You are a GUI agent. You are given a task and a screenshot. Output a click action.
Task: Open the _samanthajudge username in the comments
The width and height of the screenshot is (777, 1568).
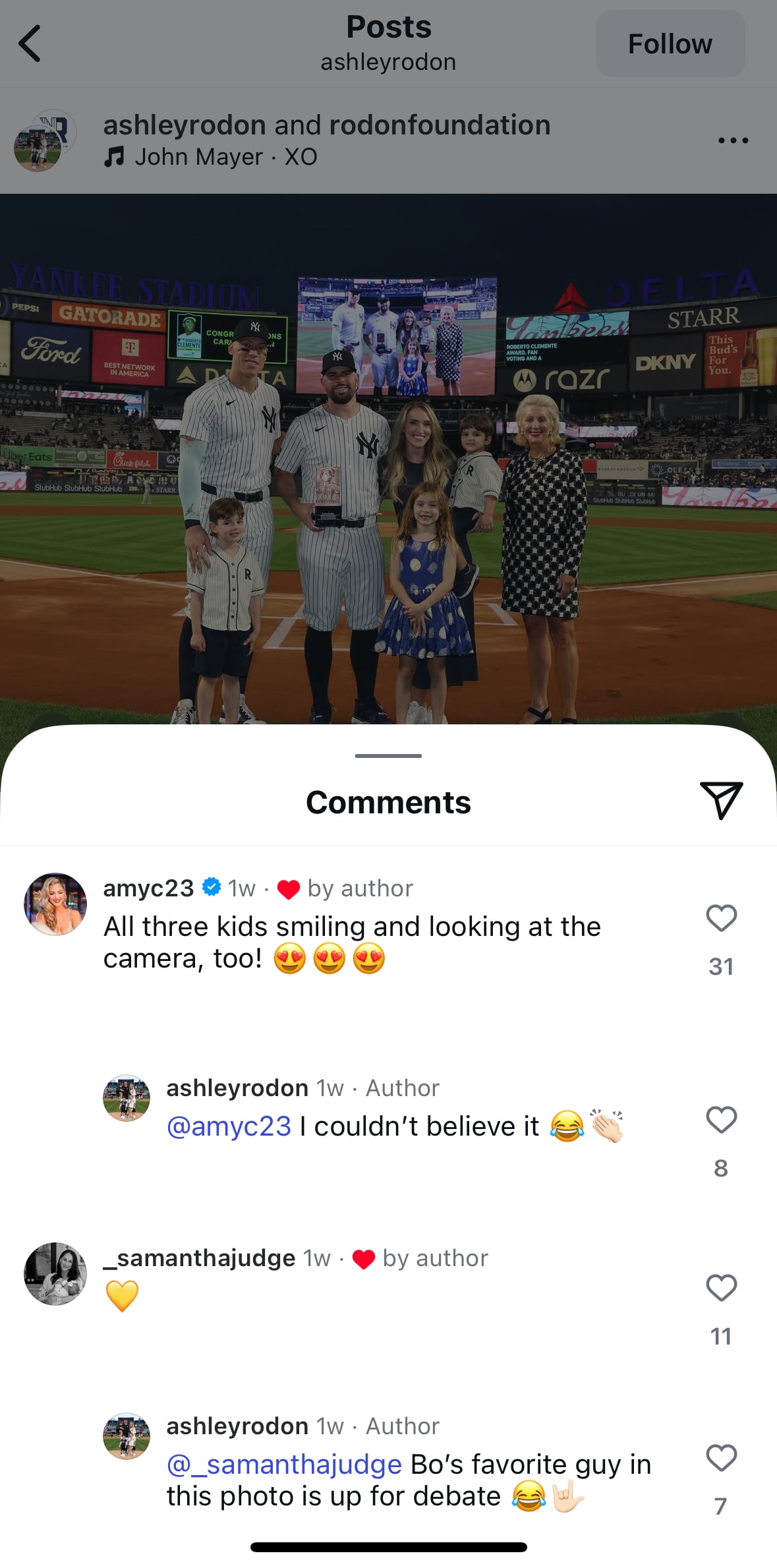point(199,1258)
